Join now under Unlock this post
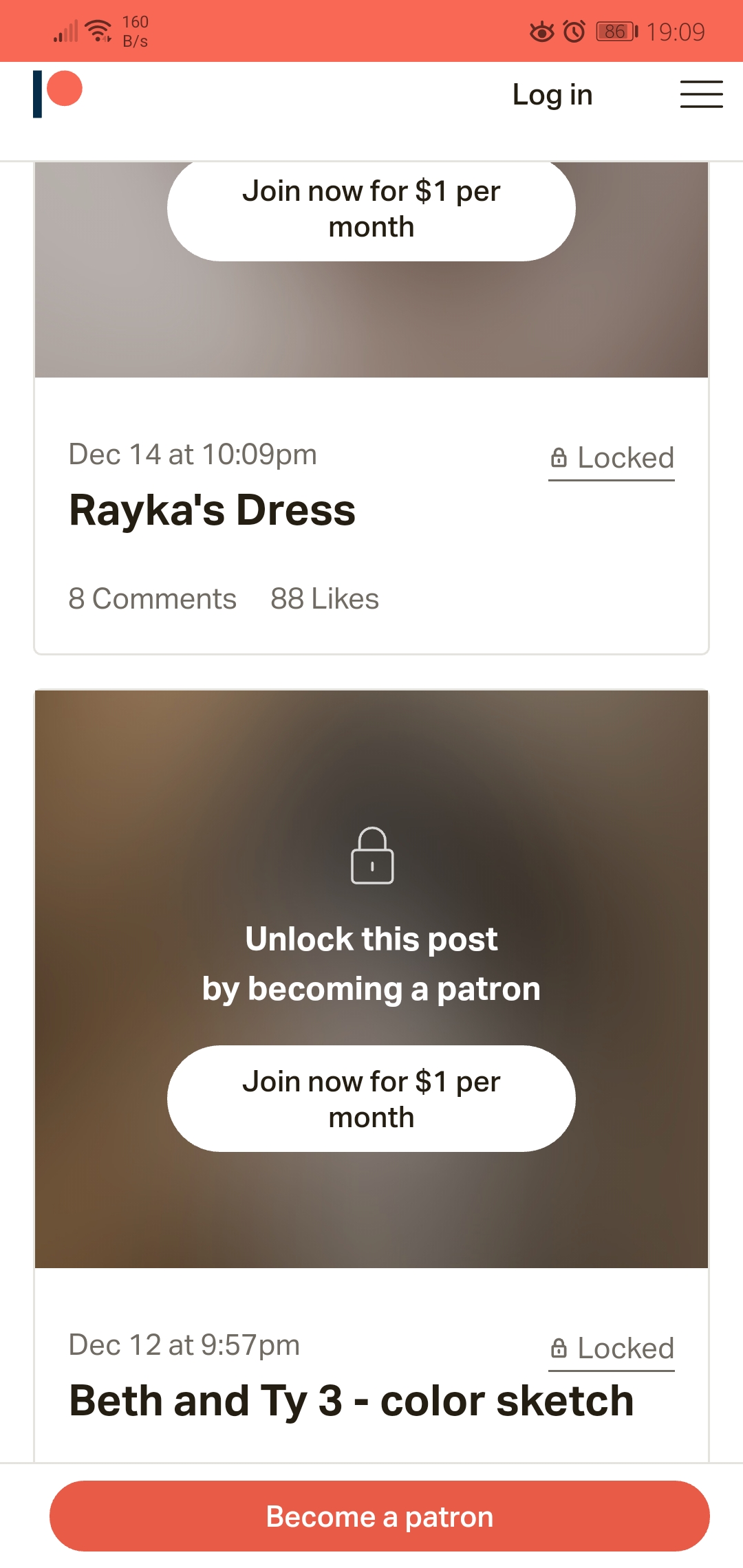 tap(371, 1099)
